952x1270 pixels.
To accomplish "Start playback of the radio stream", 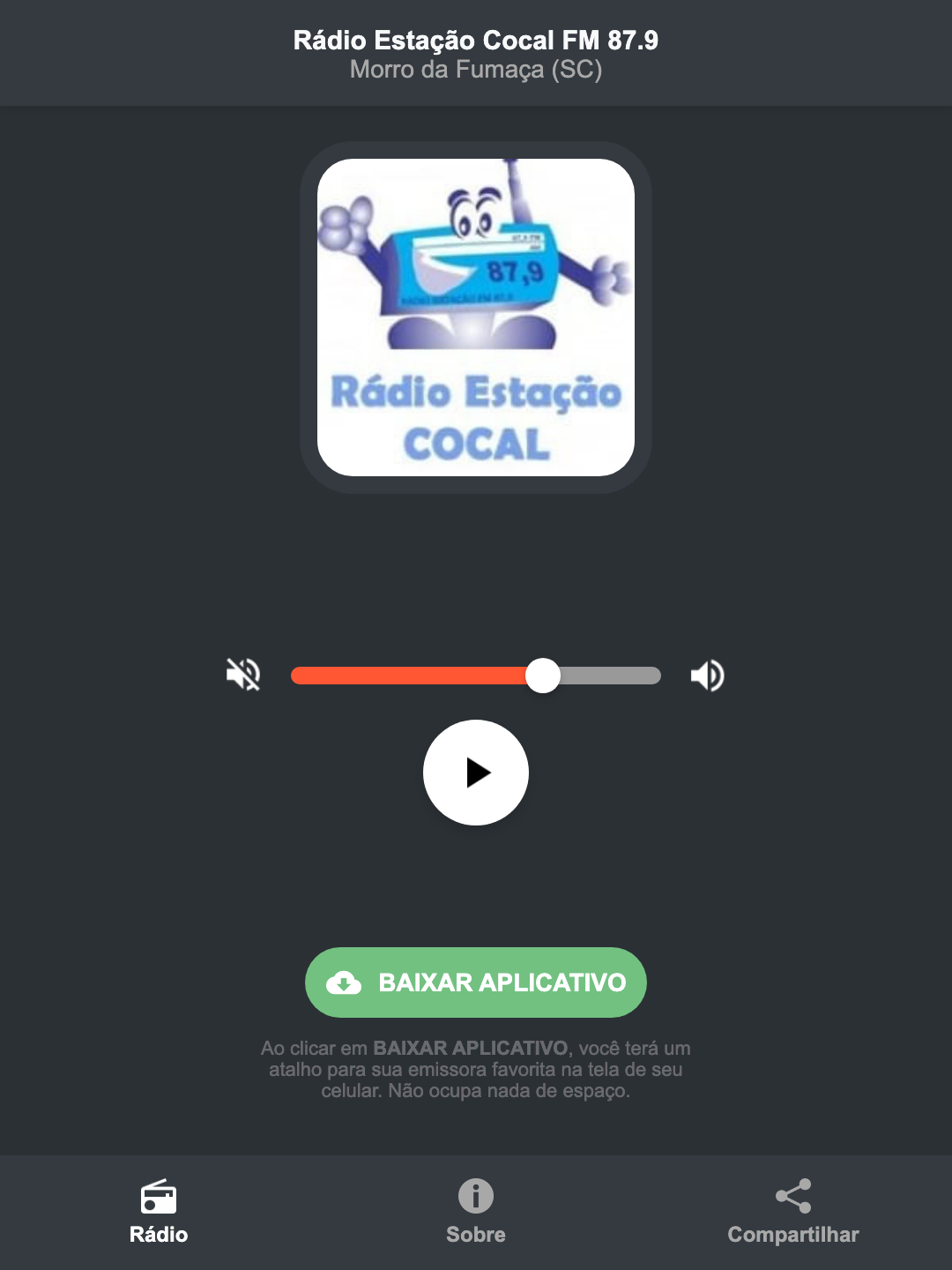I will click(476, 773).
